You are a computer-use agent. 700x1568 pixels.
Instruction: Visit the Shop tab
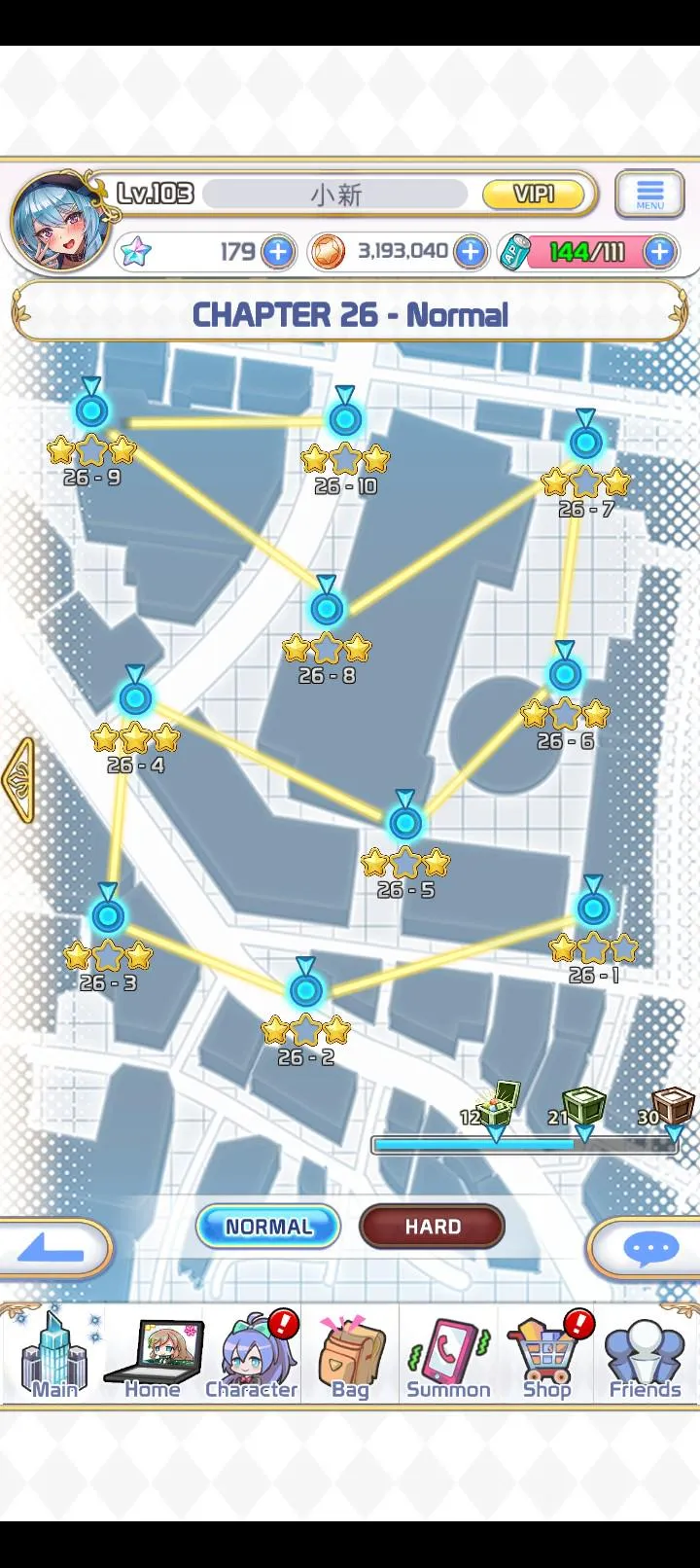coord(546,1355)
